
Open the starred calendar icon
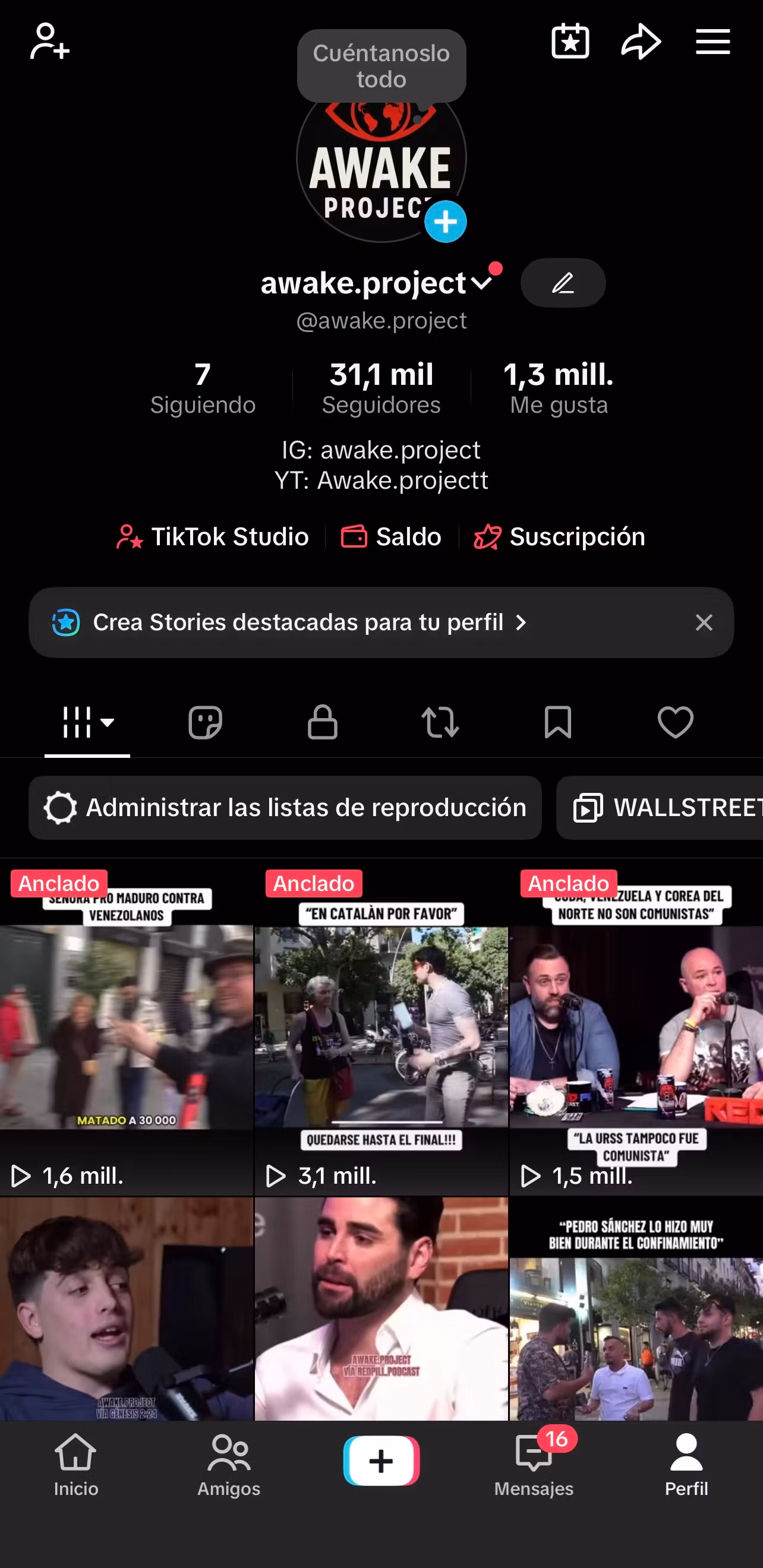click(x=570, y=42)
